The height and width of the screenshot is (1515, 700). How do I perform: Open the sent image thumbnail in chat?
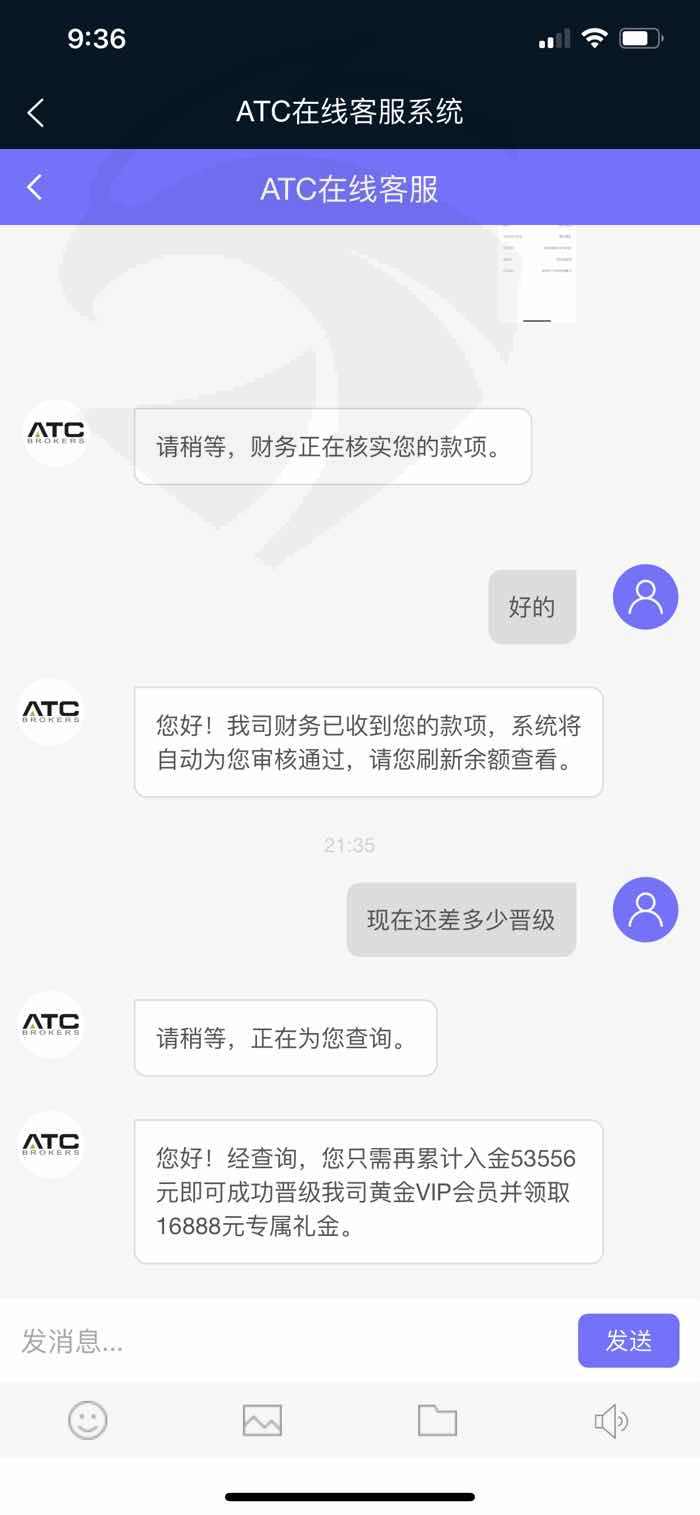pyautogui.click(x=537, y=273)
